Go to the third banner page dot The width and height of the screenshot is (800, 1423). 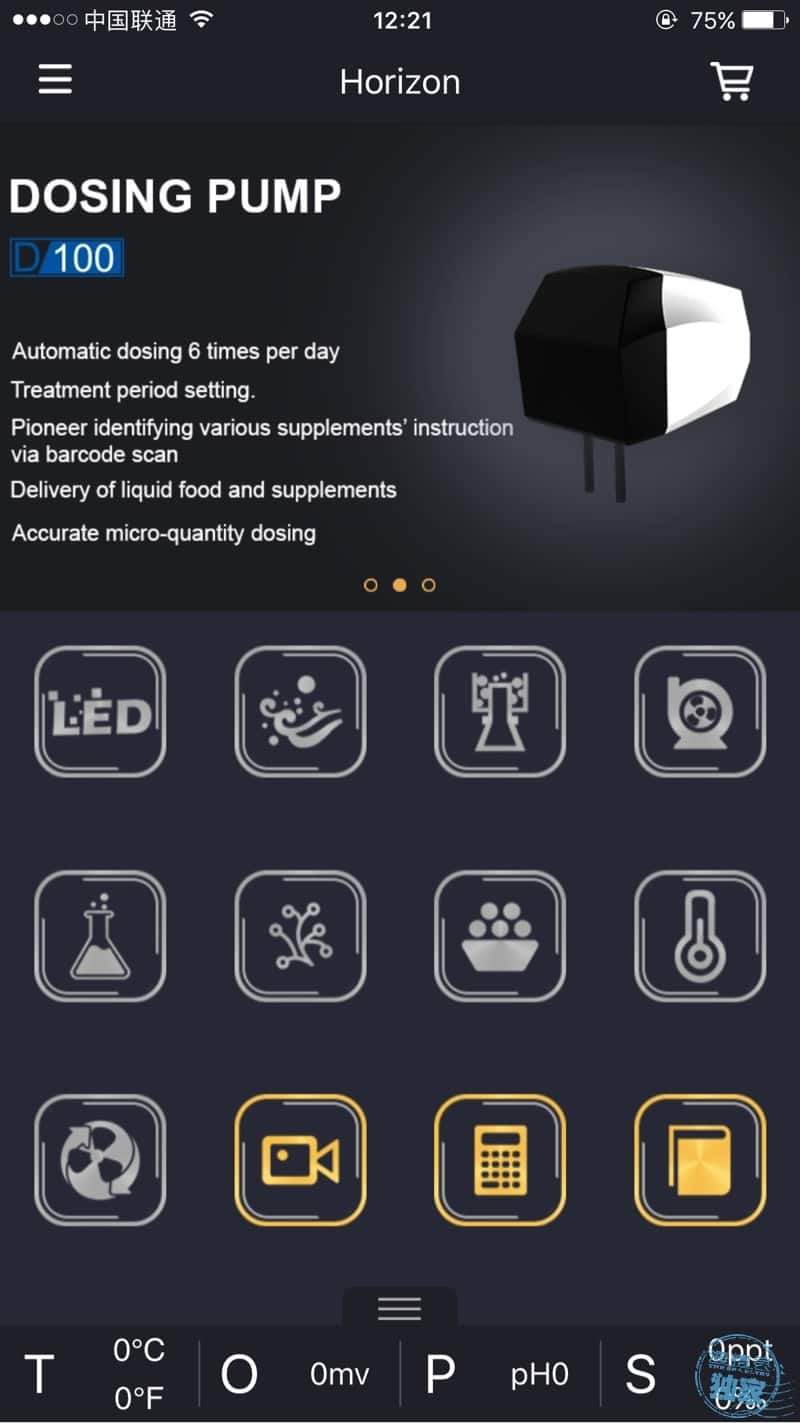coord(428,585)
